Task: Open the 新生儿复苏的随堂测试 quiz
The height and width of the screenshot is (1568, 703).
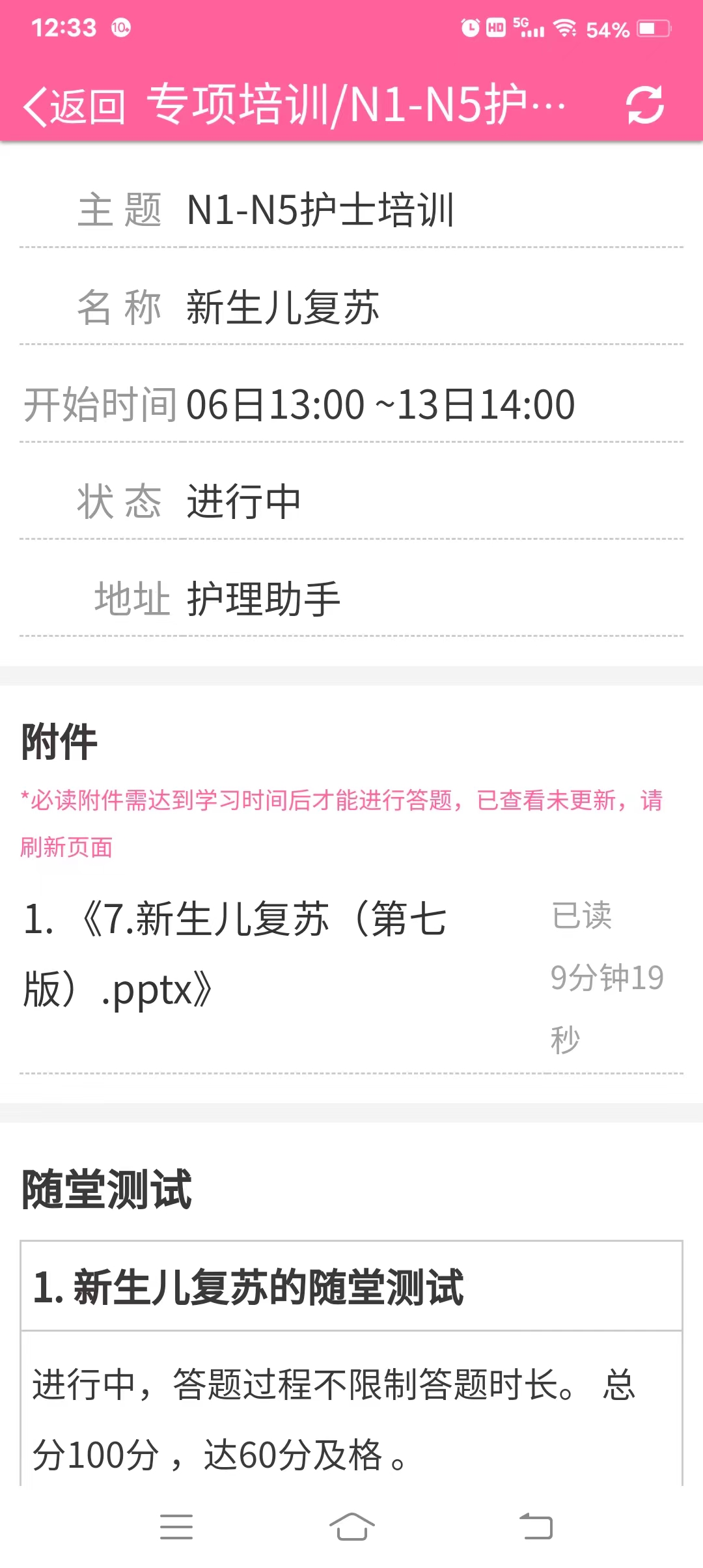Action: [249, 1288]
